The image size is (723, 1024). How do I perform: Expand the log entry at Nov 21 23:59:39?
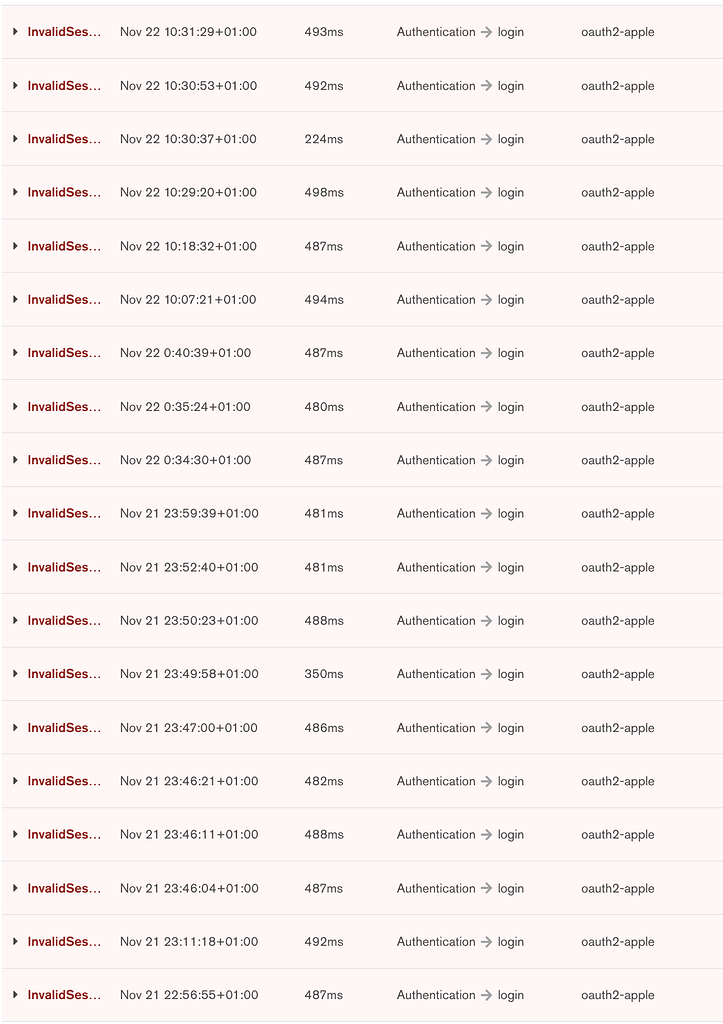tap(15, 513)
